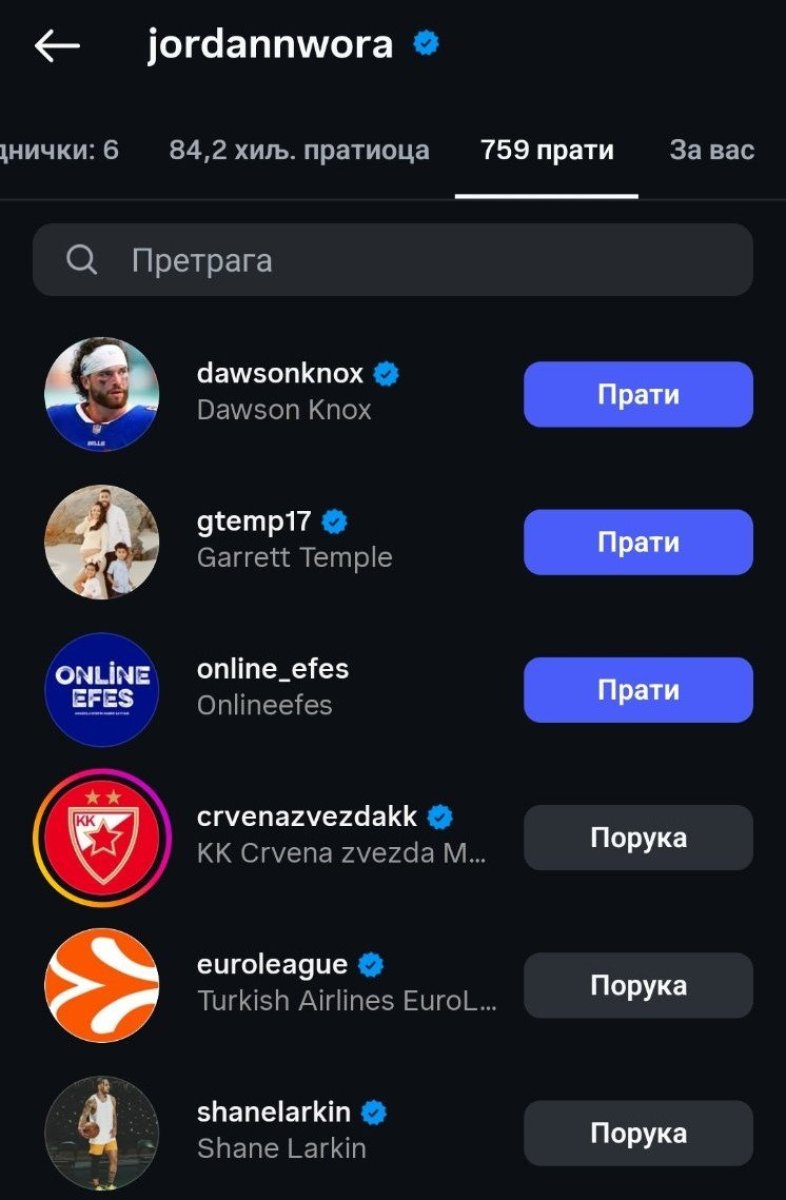Switch to the За вас tab
The height and width of the screenshot is (1200, 786).
coord(711,150)
